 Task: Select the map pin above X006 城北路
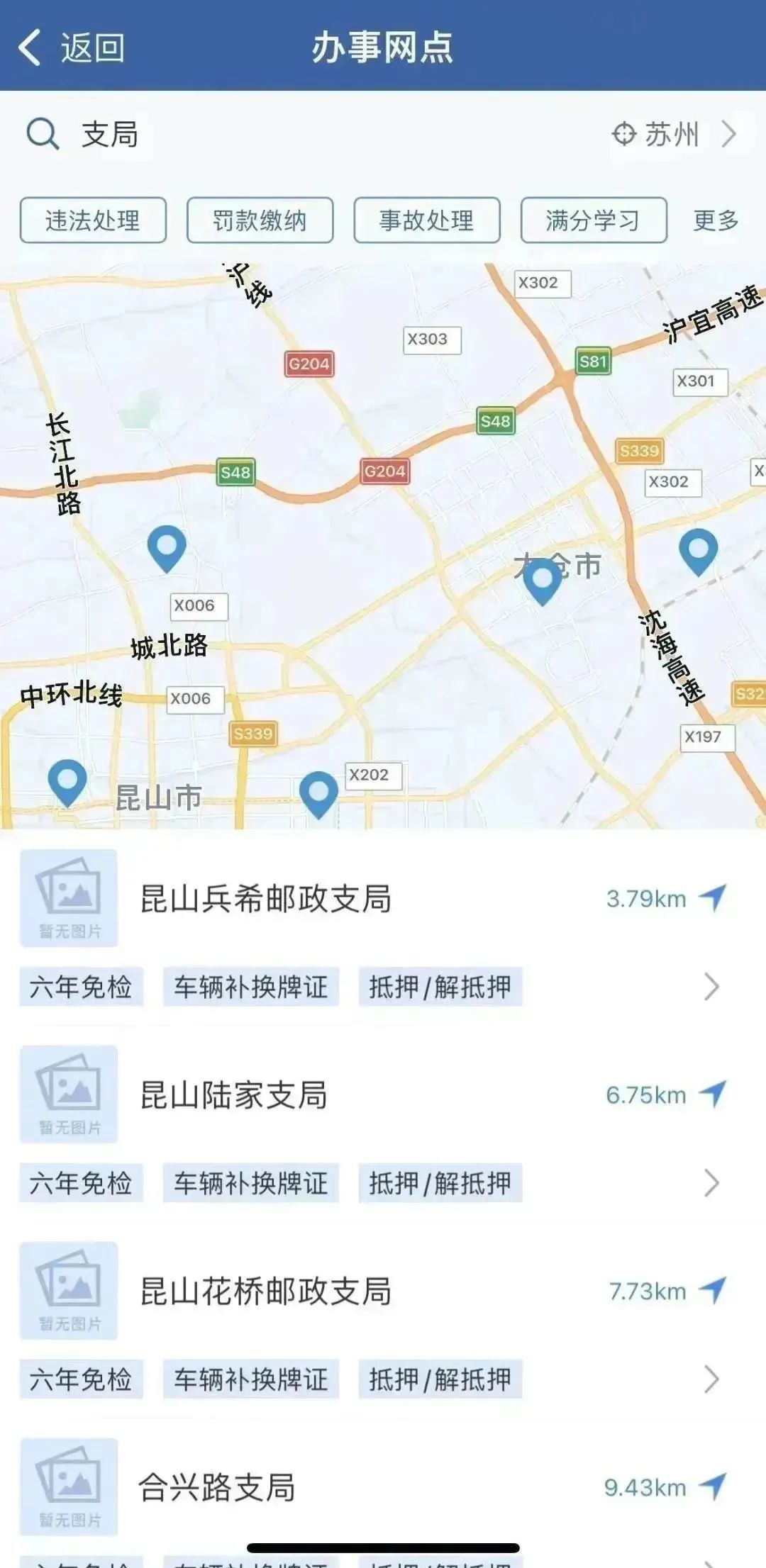point(167,548)
